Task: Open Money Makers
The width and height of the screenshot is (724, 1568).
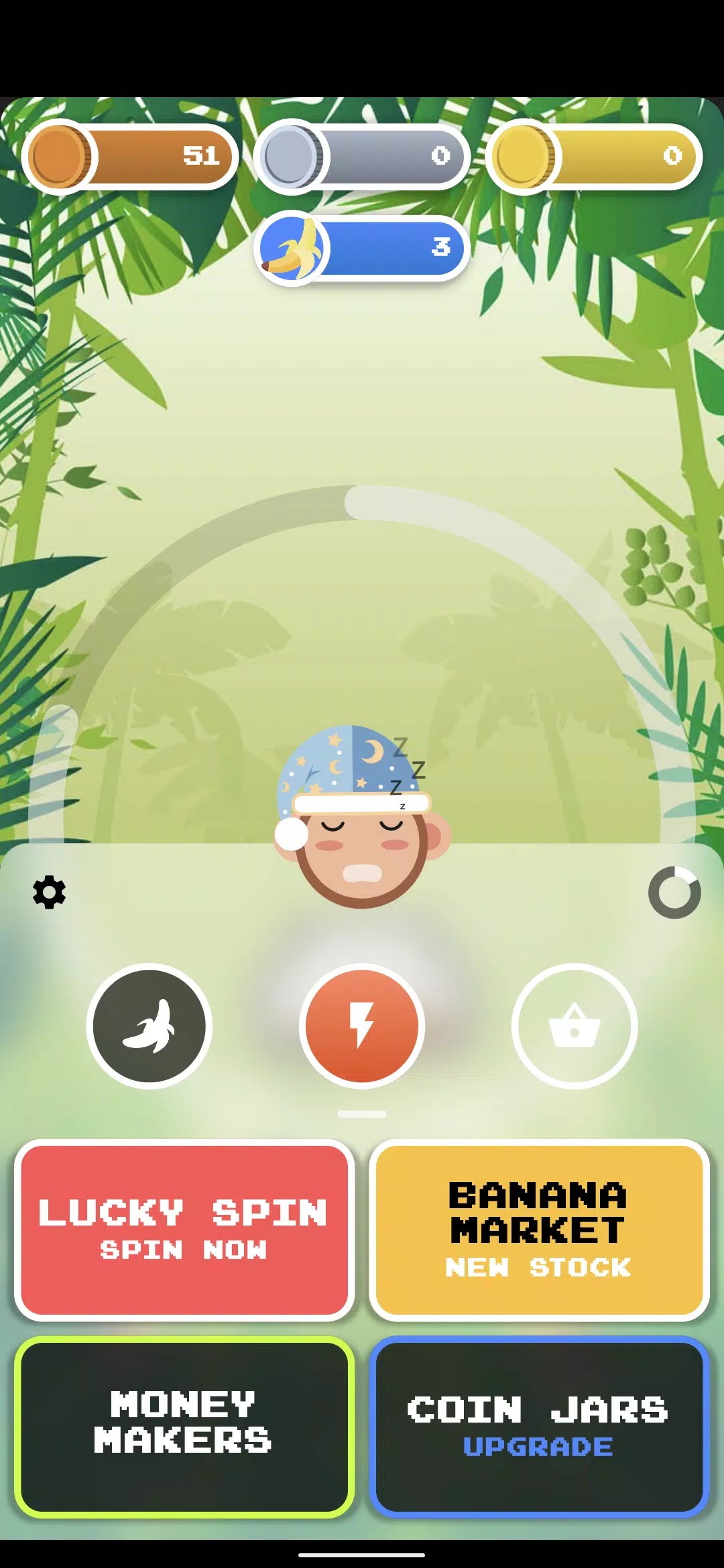Action: 184,1427
